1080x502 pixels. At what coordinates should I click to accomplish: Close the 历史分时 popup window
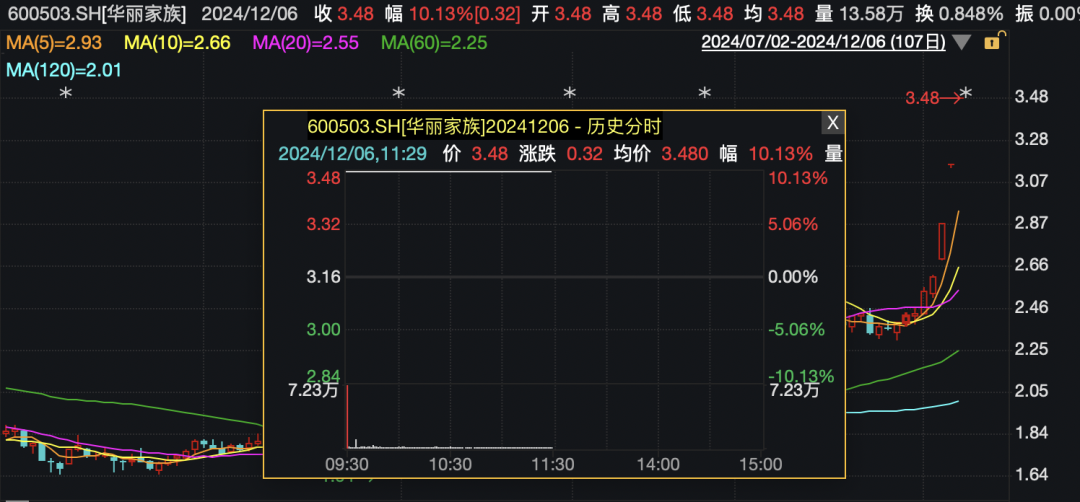(832, 123)
